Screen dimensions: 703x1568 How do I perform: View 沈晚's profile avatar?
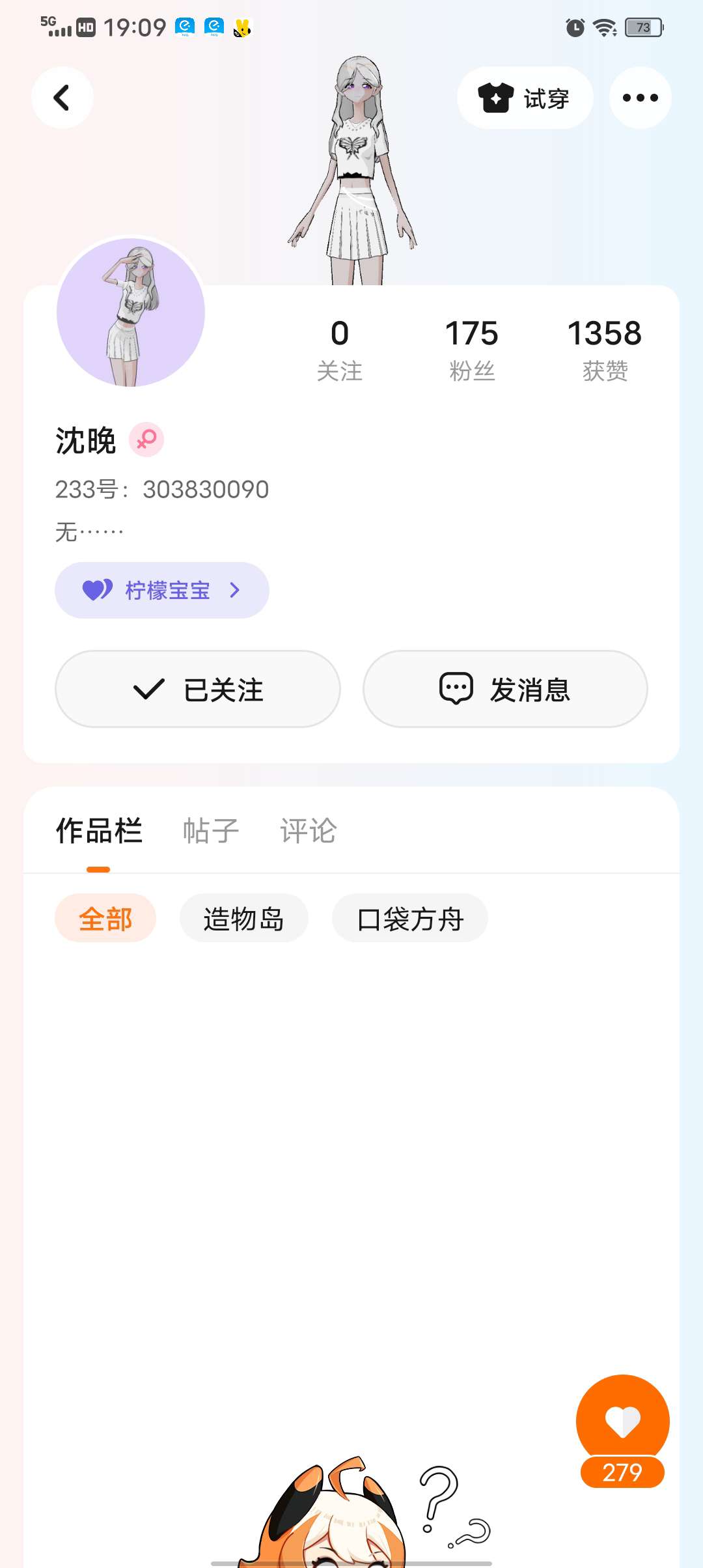pos(131,313)
